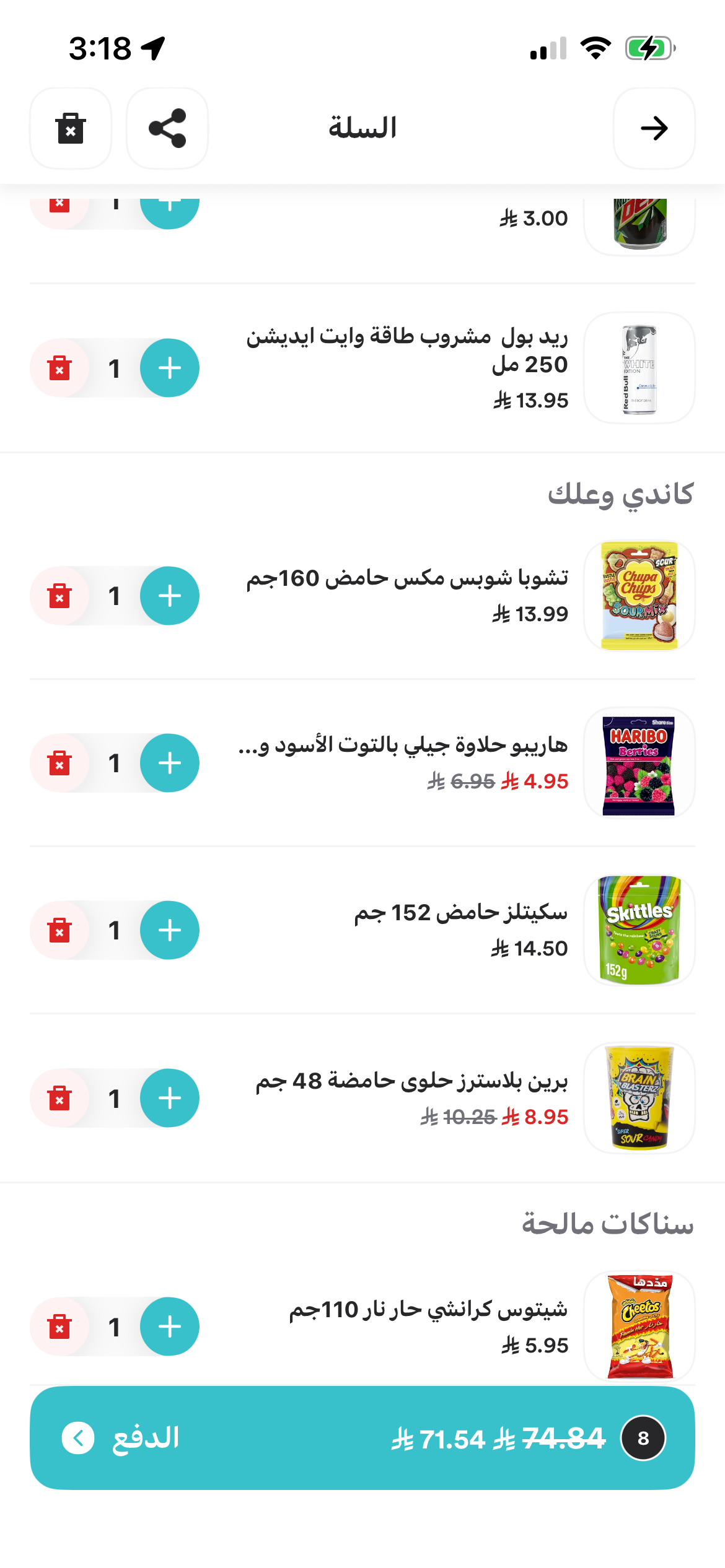Increase Brain Blasterz sour candy quantity

pyautogui.click(x=169, y=1098)
